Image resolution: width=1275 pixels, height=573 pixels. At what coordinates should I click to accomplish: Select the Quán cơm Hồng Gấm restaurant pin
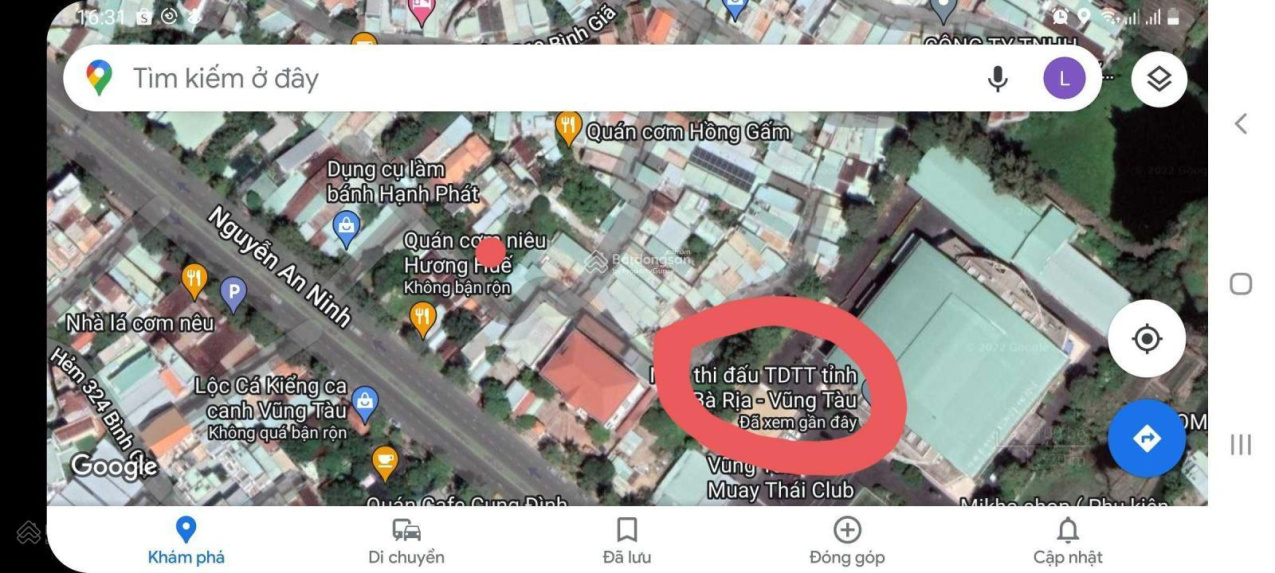click(x=568, y=128)
